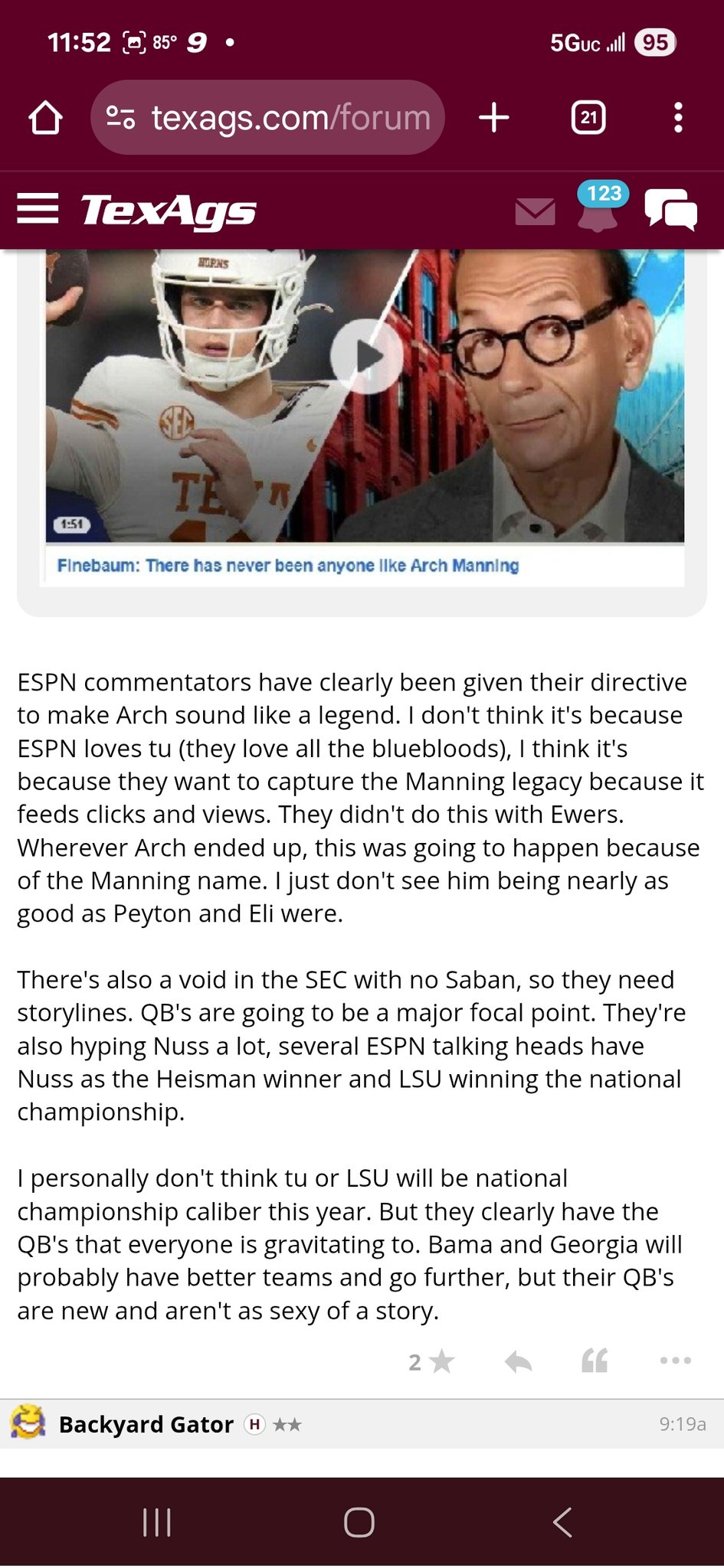The height and width of the screenshot is (1568, 724).
Task: Open the private messages envelope
Action: click(535, 211)
